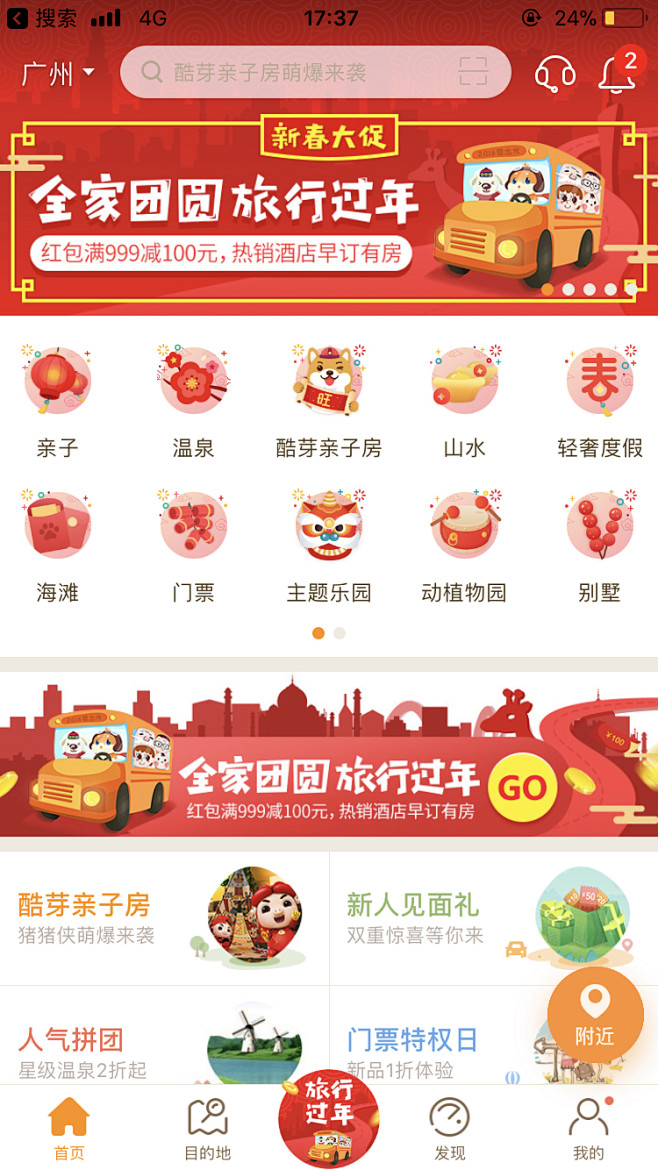Open the 广州 city selector
Screen dimensions: 658x1170
pyautogui.click(x=58, y=73)
